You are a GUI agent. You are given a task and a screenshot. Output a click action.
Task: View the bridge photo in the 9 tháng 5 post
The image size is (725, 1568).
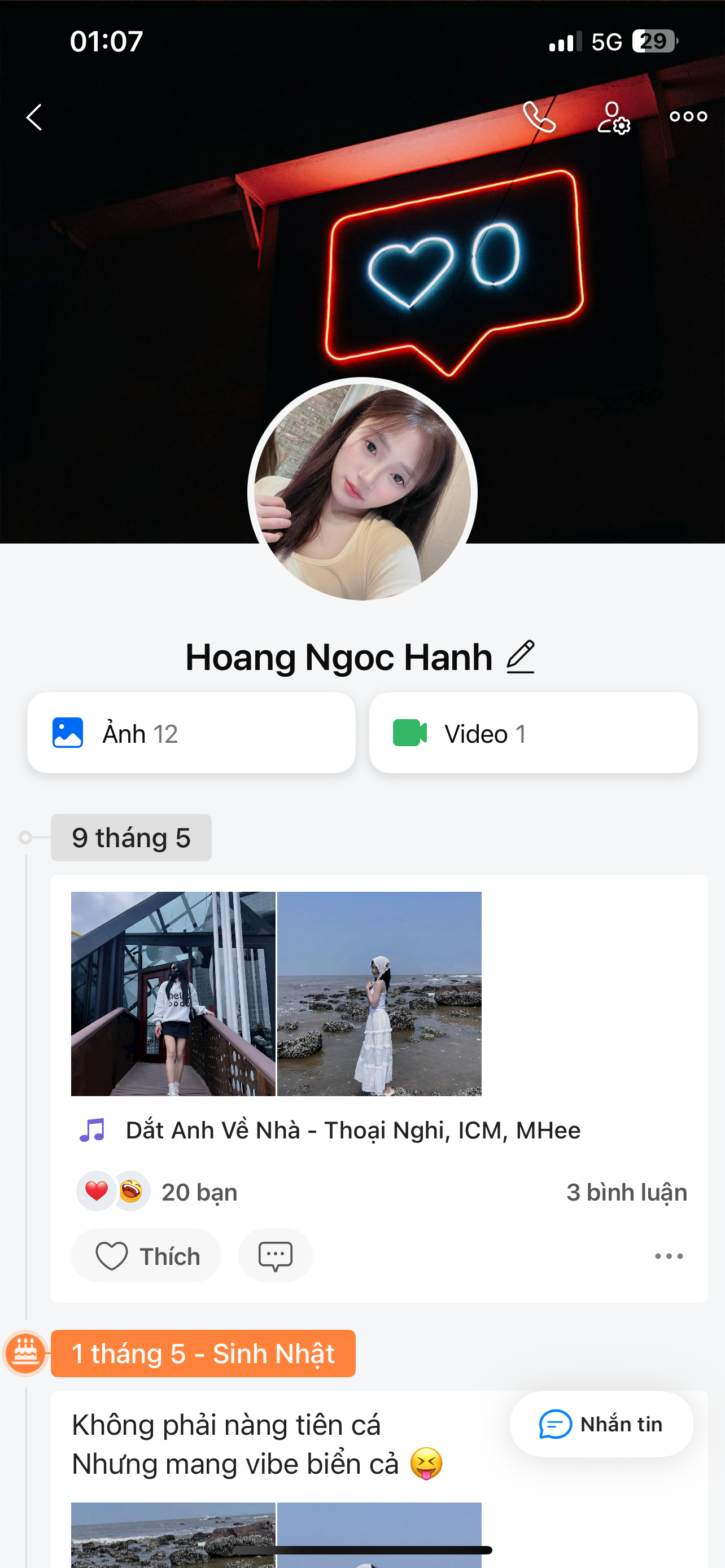[x=173, y=993]
